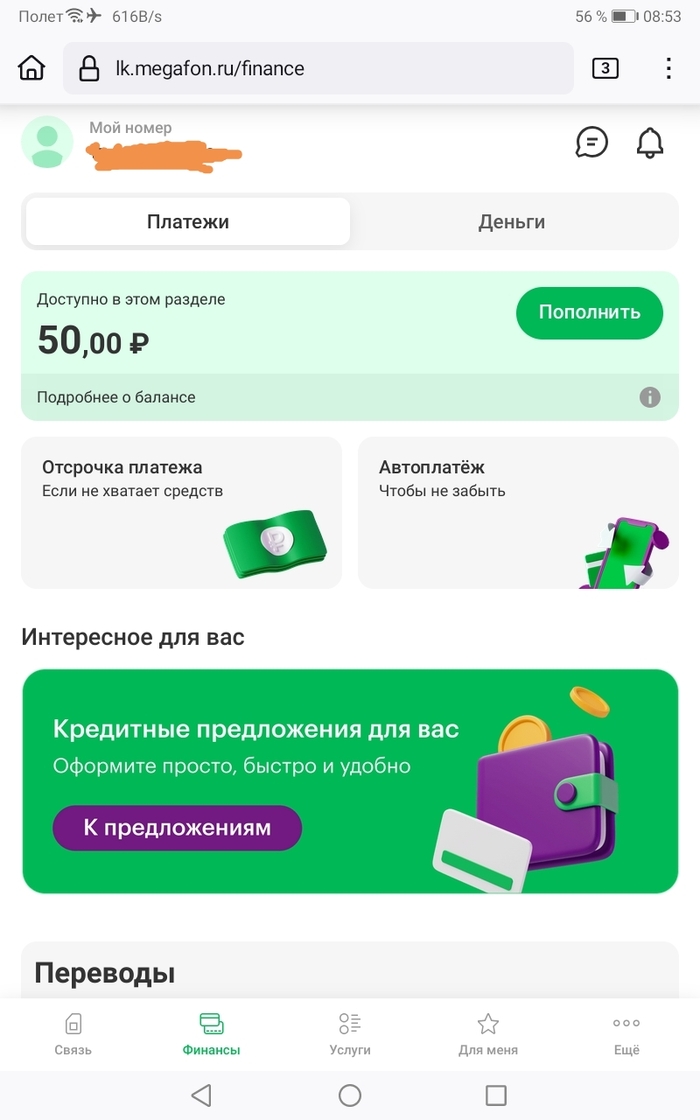
Task: Open the profile avatar under Мой номер
Action: pyautogui.click(x=47, y=143)
